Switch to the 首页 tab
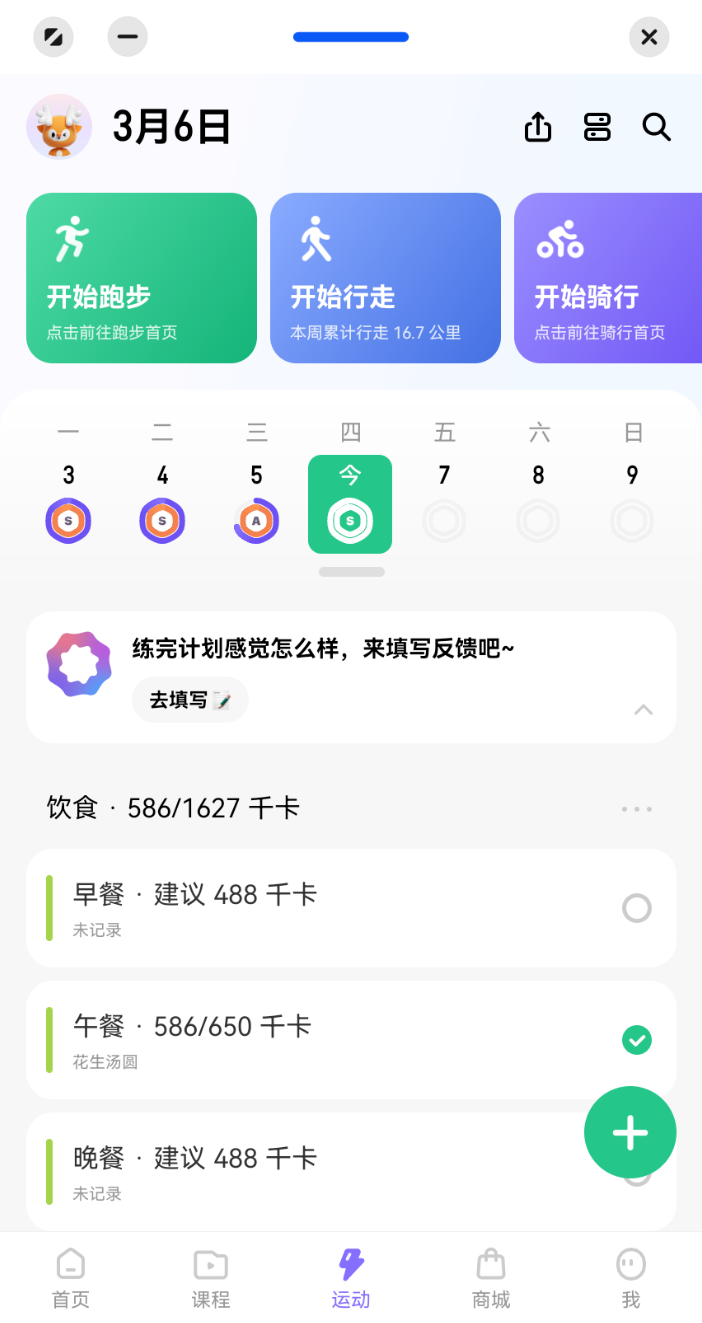702x1323 pixels. click(71, 1278)
